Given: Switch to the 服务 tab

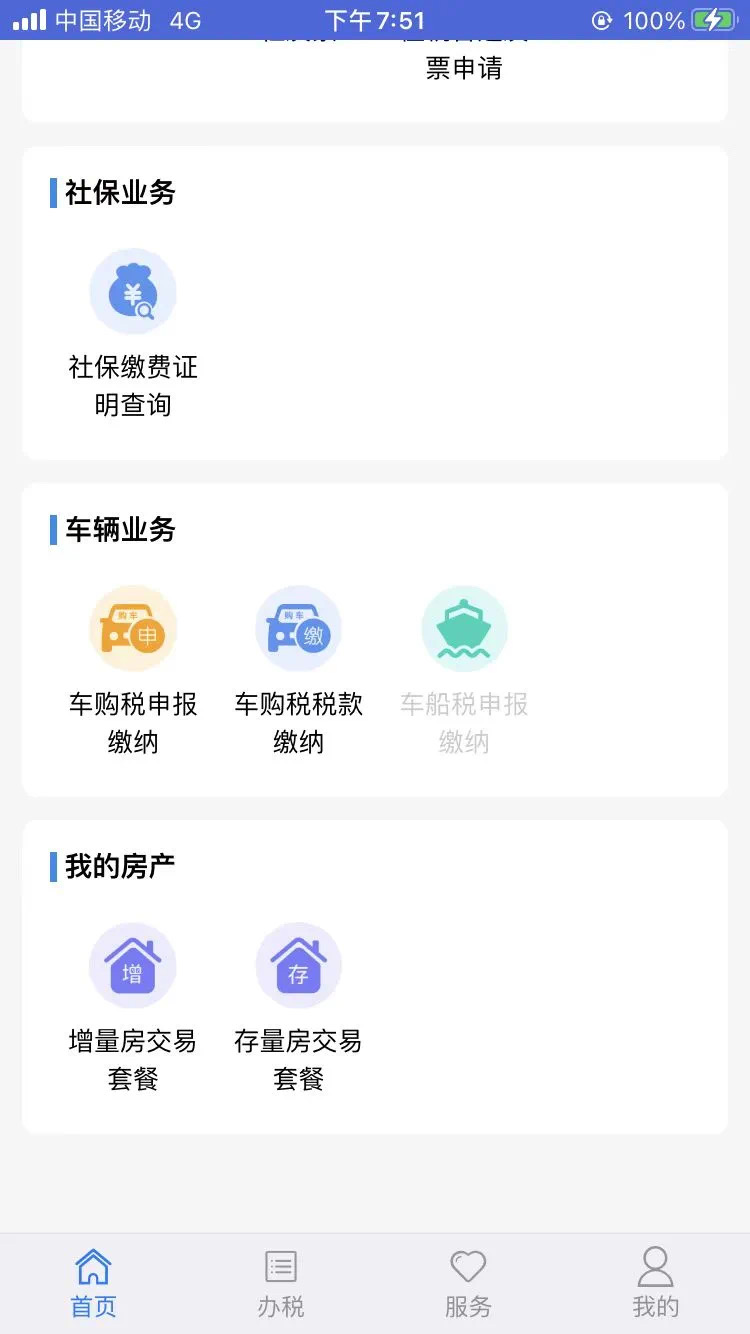Looking at the screenshot, I should click(468, 1283).
